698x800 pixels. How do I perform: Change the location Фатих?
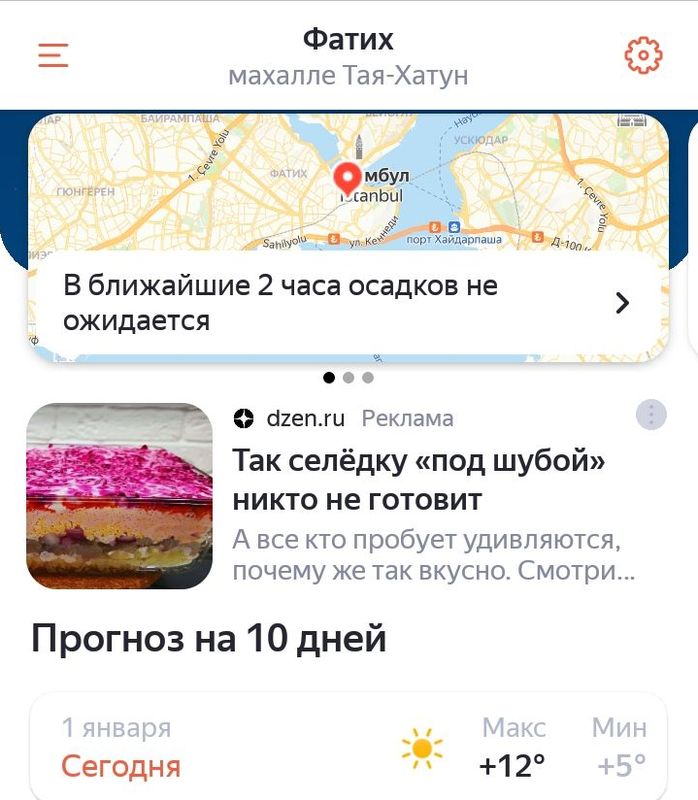point(348,55)
